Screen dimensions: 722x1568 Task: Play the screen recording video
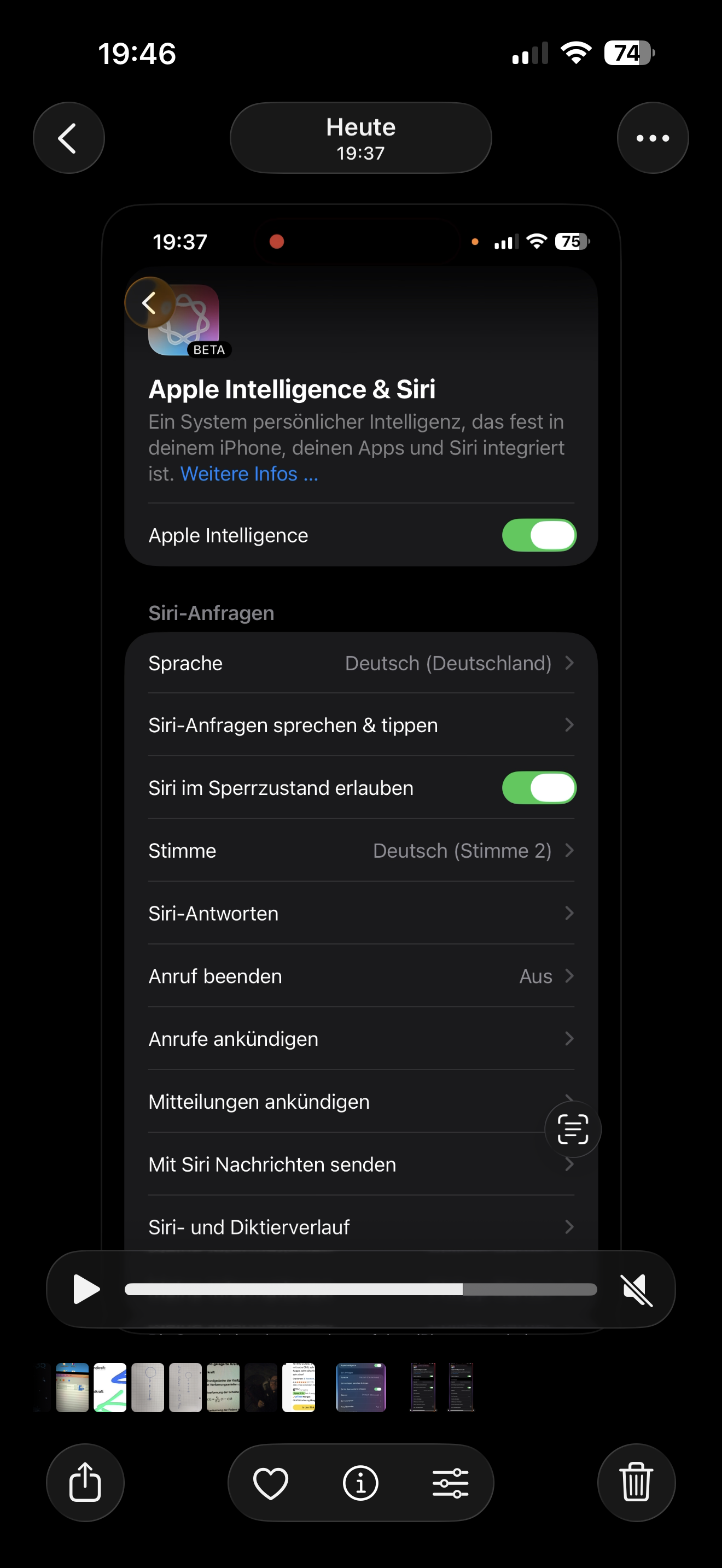click(x=86, y=1289)
